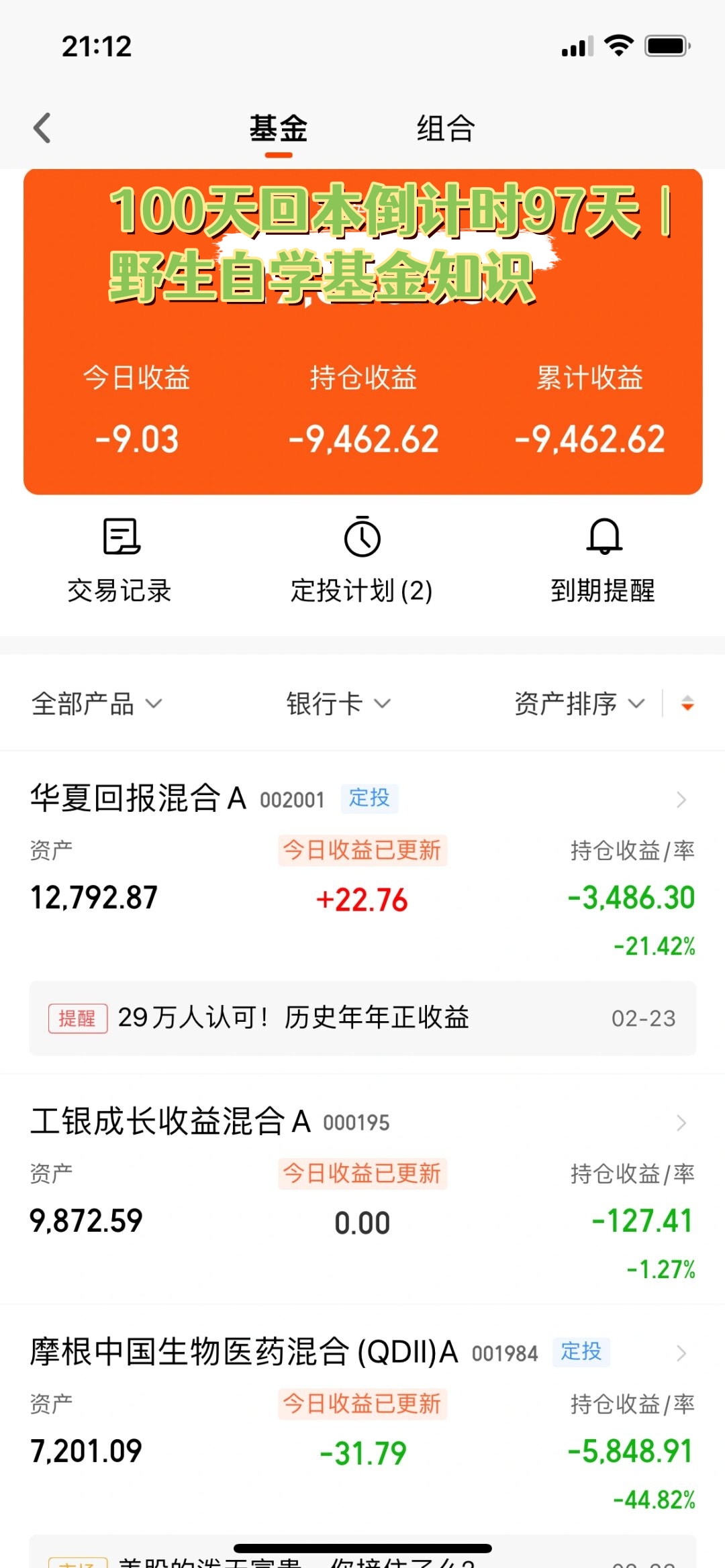Open details arrow for 摩根中国生物医药混合(QDII)A
Viewport: 725px width, 1568px height.
coord(683,1354)
